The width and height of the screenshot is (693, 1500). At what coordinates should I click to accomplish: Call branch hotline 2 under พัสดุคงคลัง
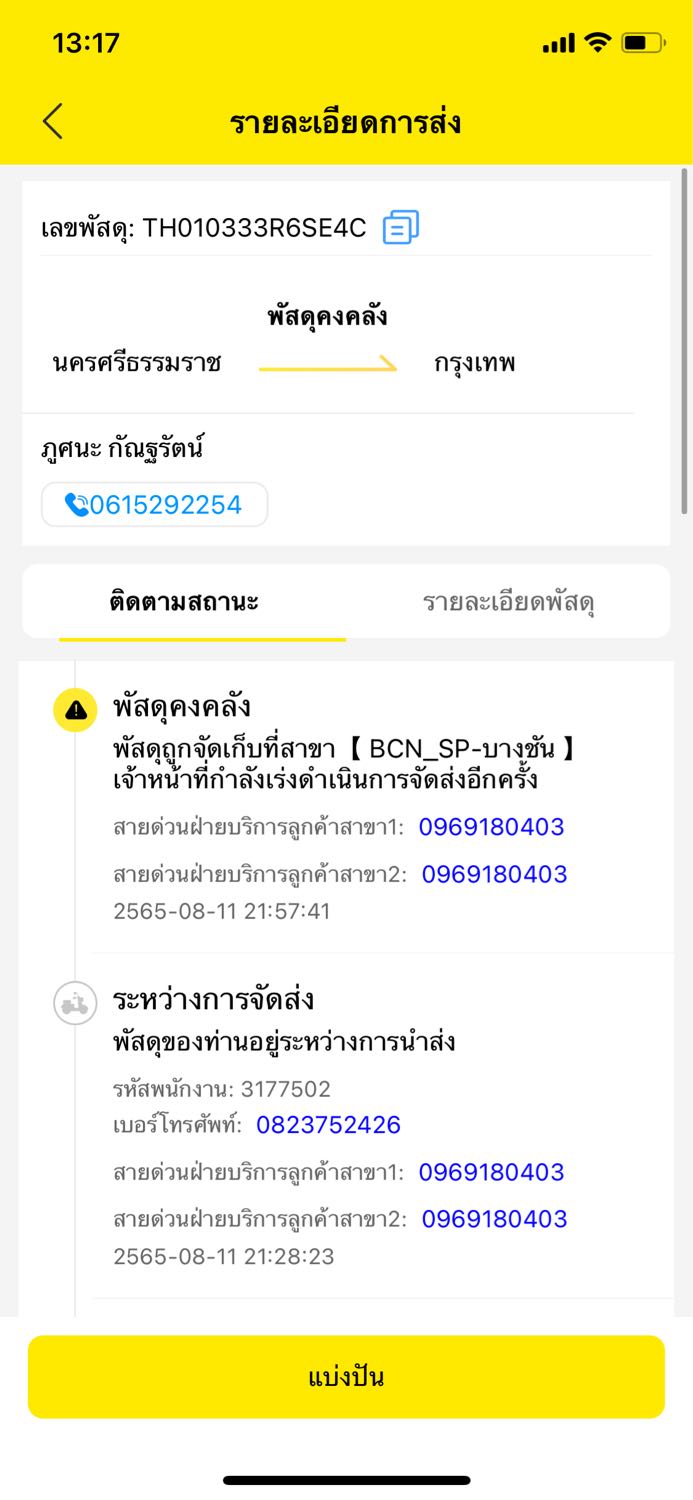[494, 874]
